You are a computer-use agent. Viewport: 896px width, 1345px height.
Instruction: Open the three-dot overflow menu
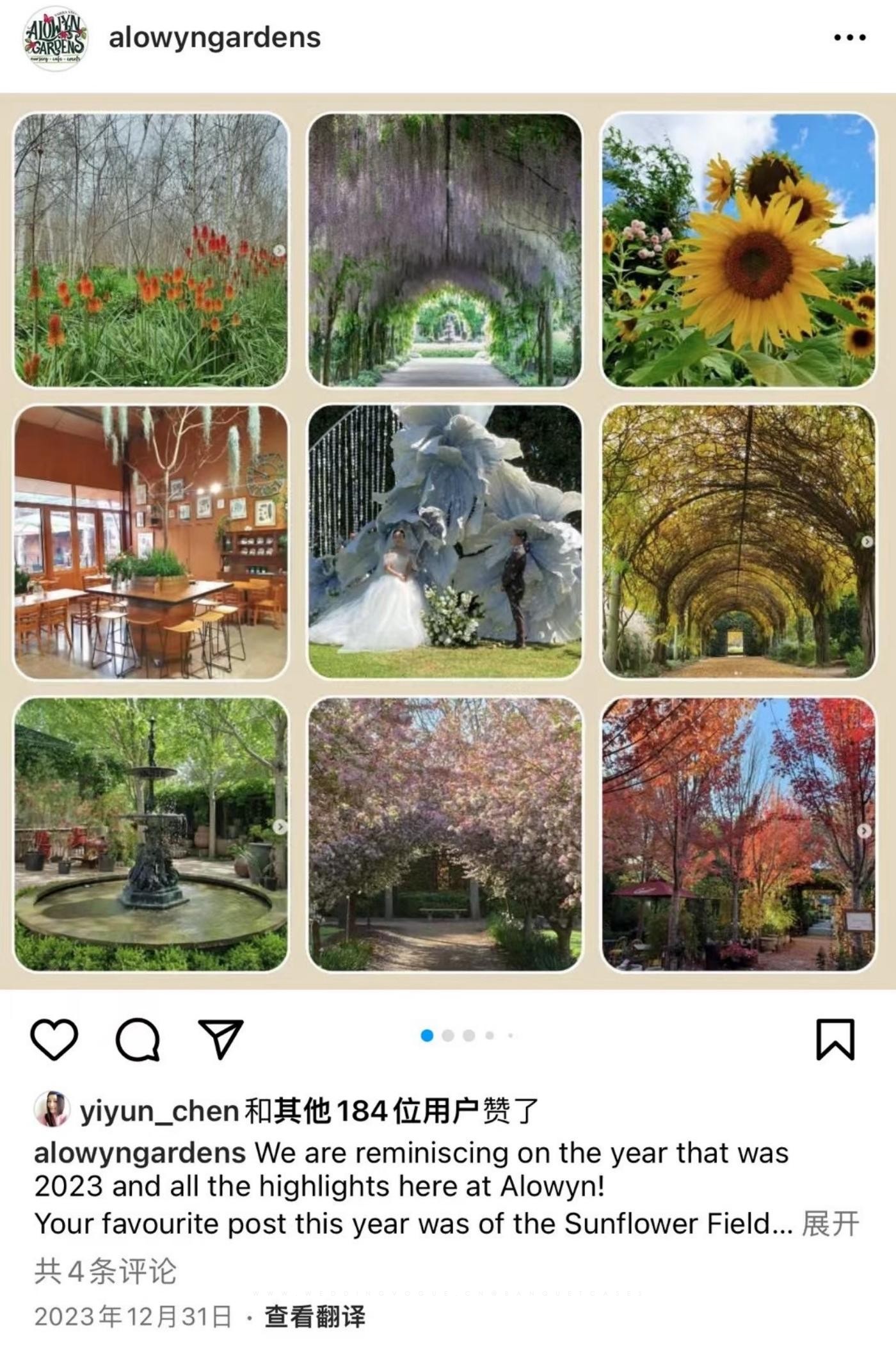849,38
